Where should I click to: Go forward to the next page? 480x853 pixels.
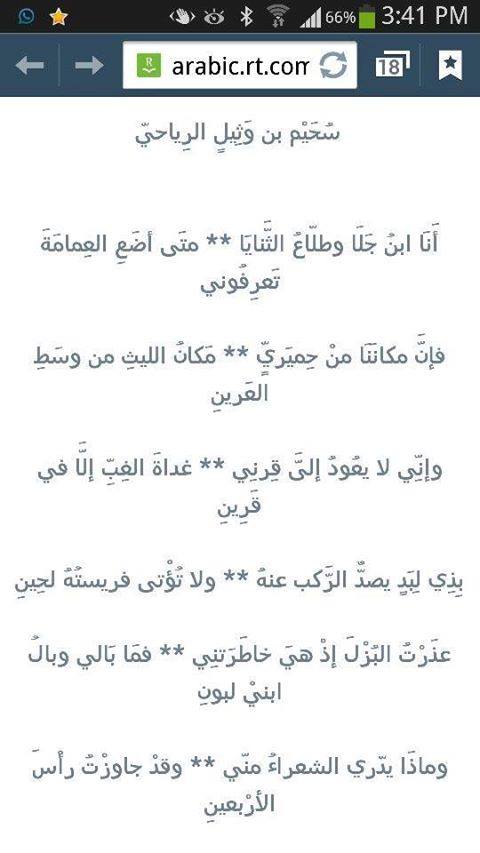click(x=89, y=65)
